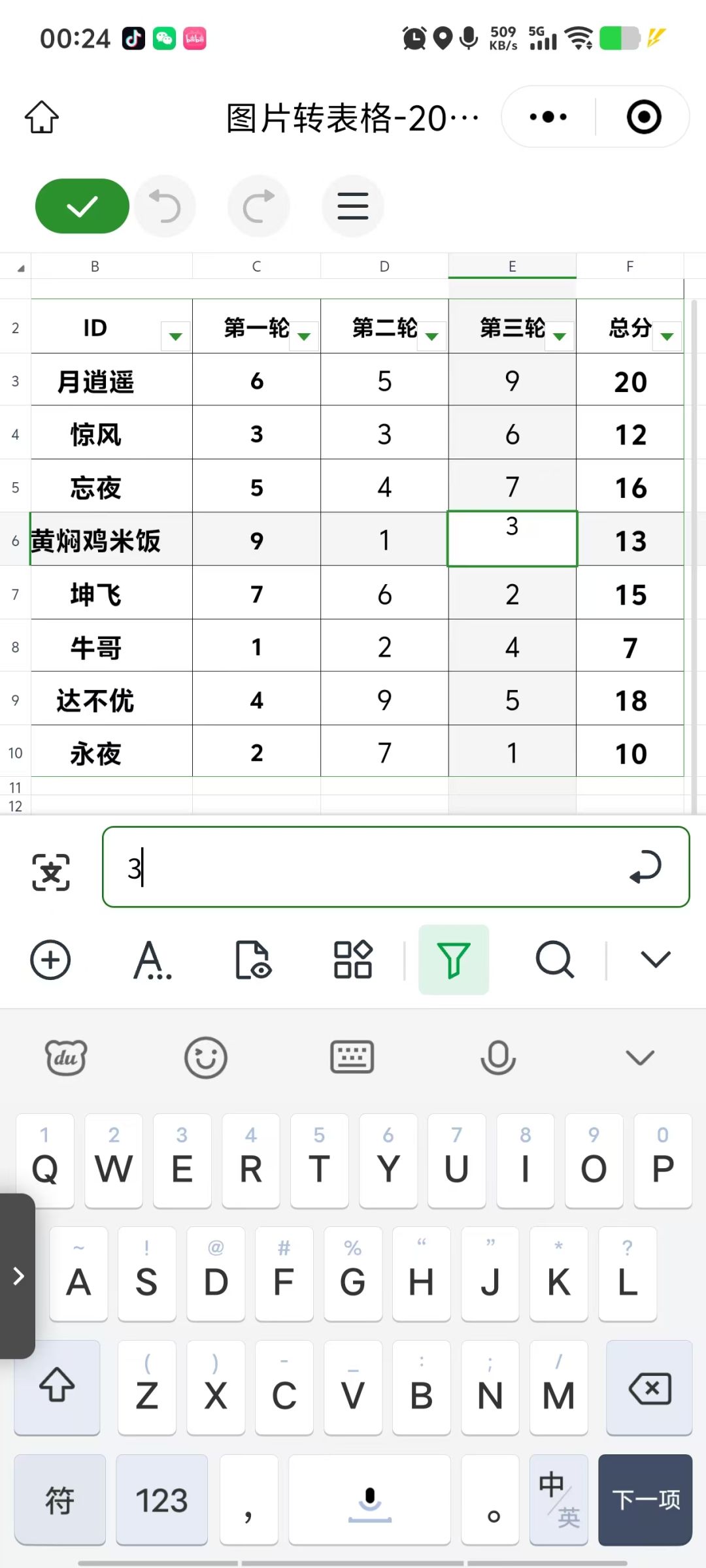
Task: Confirm edits with the green checkmark
Action: pos(81,206)
